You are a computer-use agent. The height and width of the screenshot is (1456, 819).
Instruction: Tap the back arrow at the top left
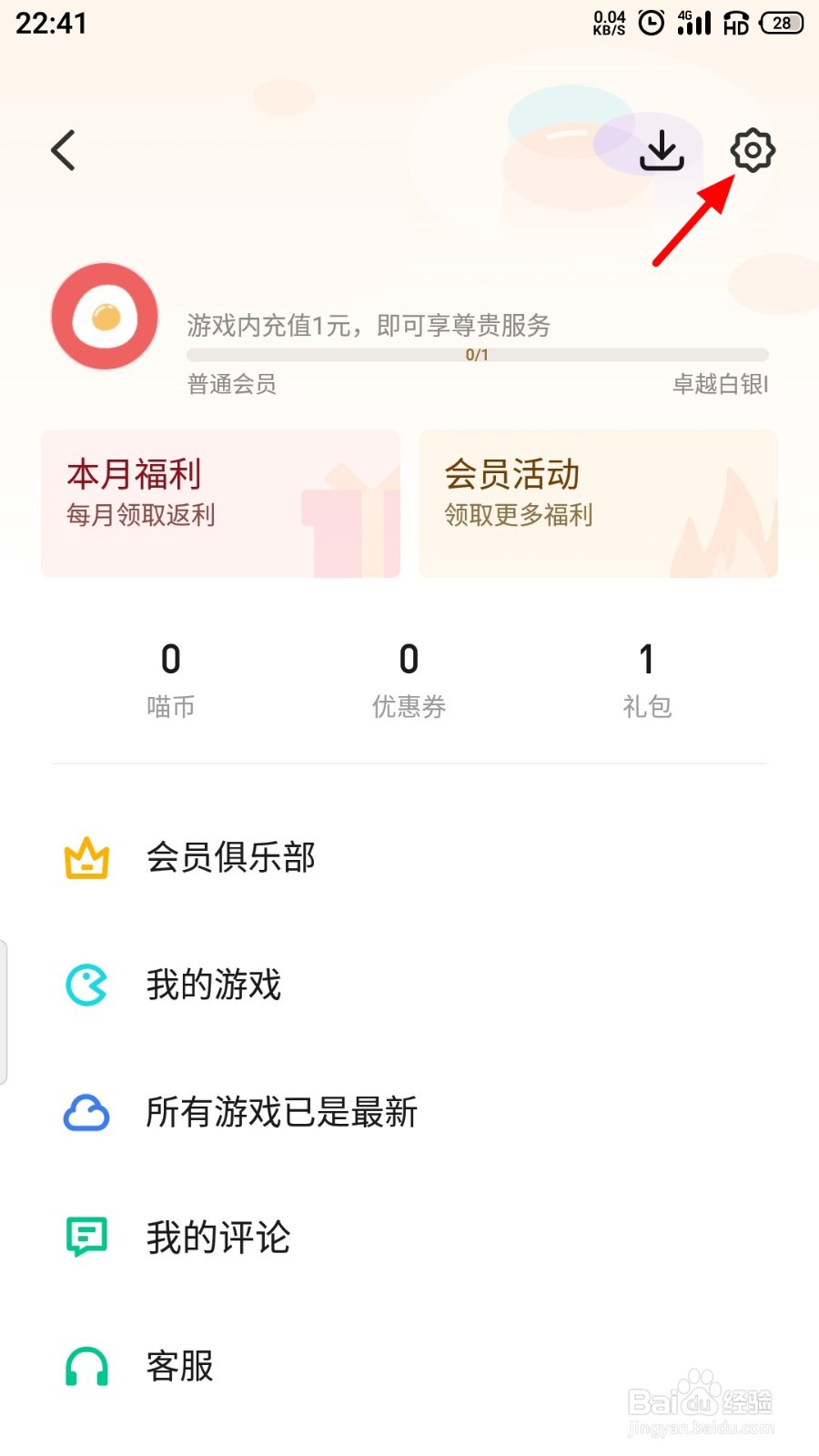click(63, 150)
